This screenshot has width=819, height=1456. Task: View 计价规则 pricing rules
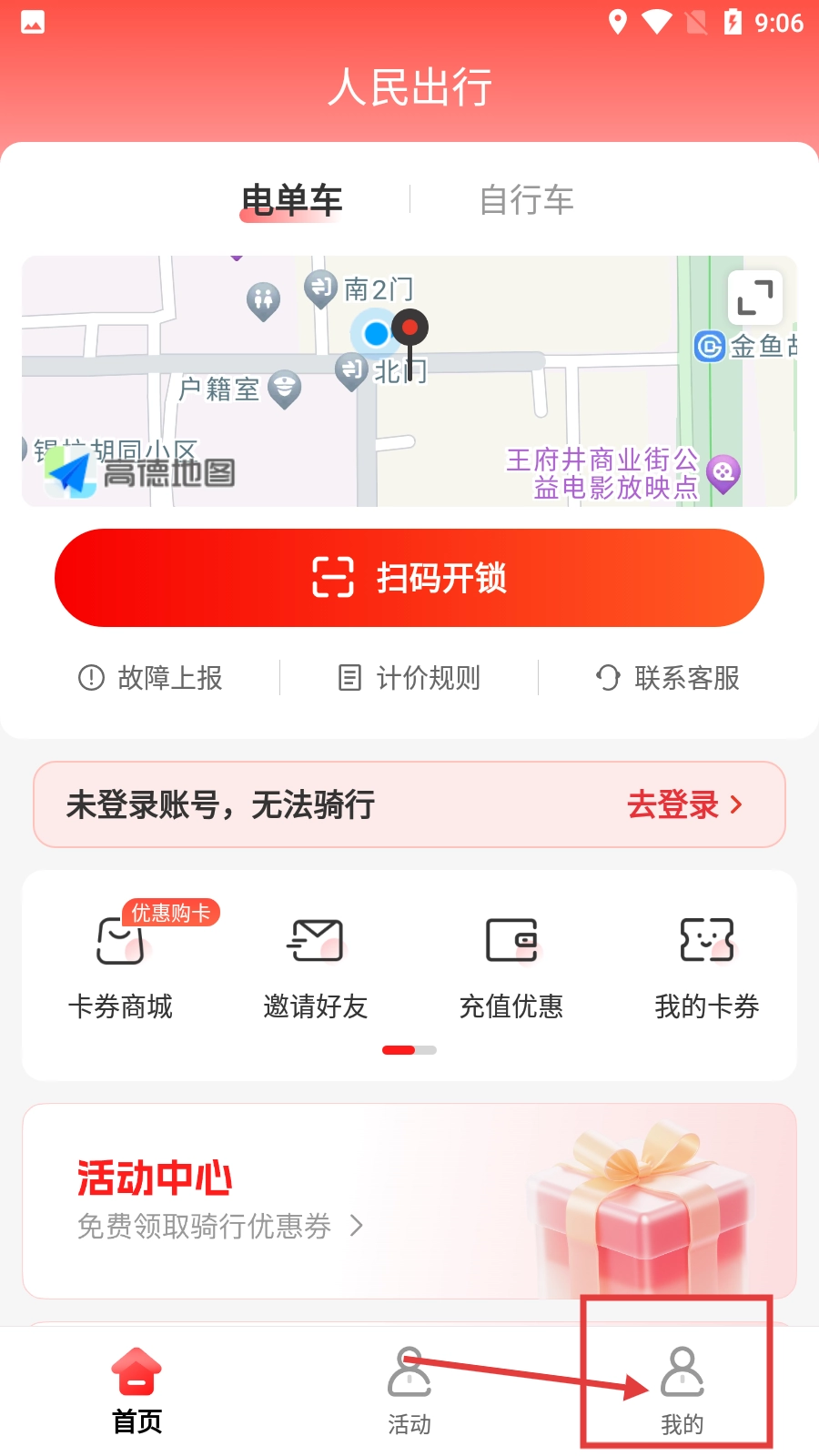(x=409, y=678)
